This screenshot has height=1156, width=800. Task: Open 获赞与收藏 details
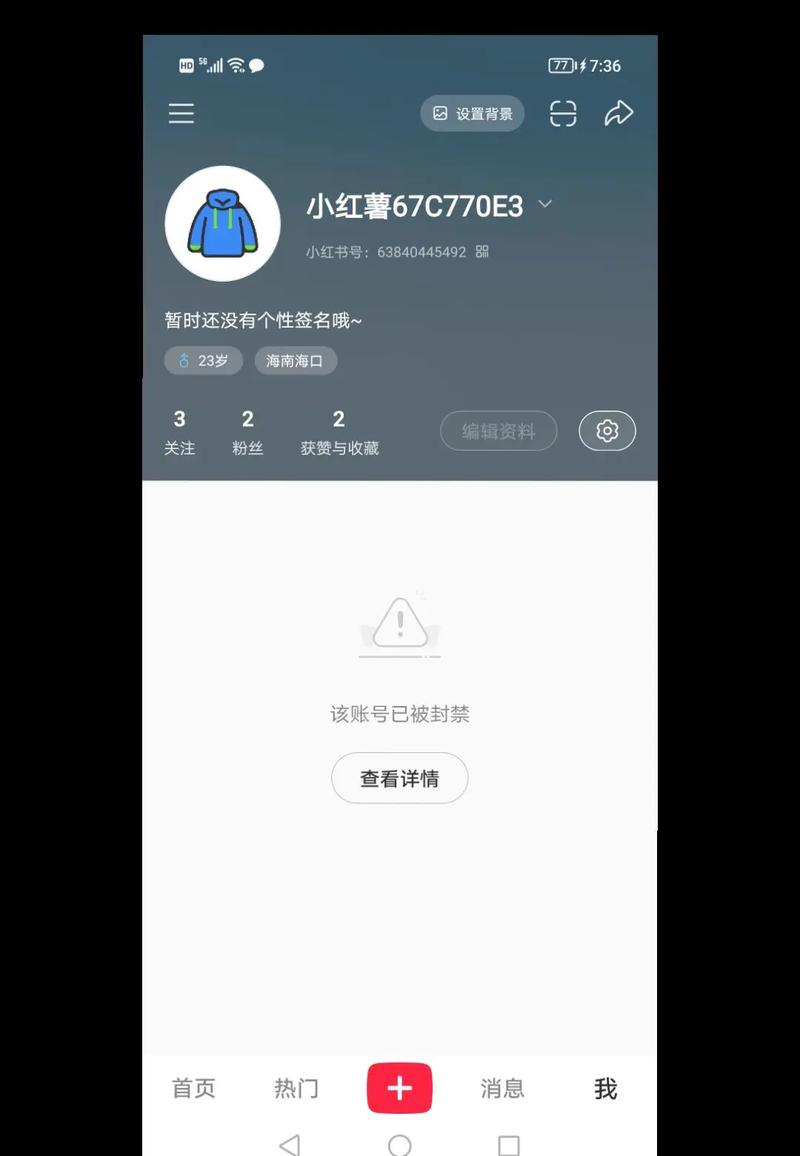pos(339,432)
